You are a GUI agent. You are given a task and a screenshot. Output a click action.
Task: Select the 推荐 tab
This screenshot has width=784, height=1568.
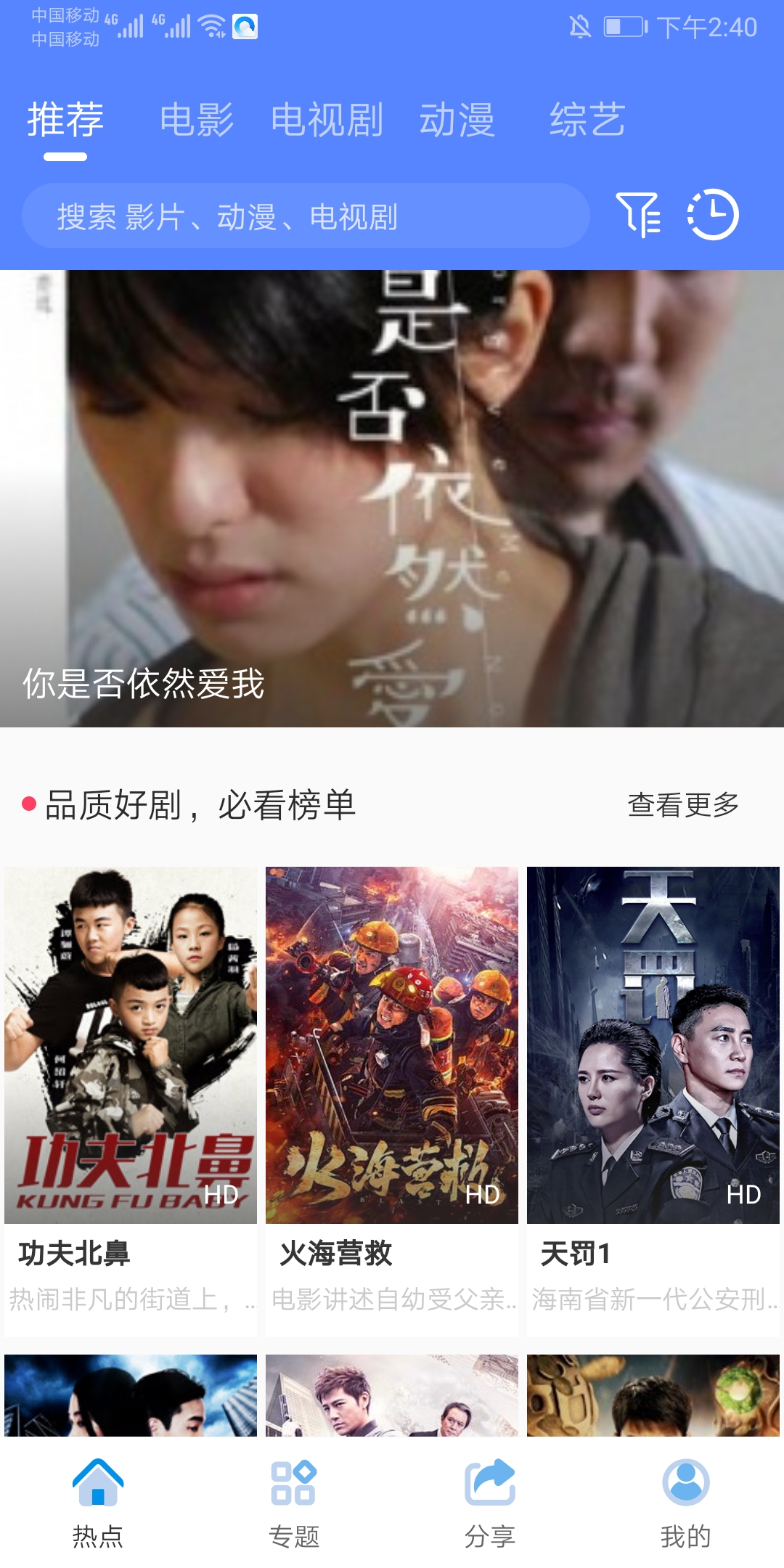(x=65, y=120)
